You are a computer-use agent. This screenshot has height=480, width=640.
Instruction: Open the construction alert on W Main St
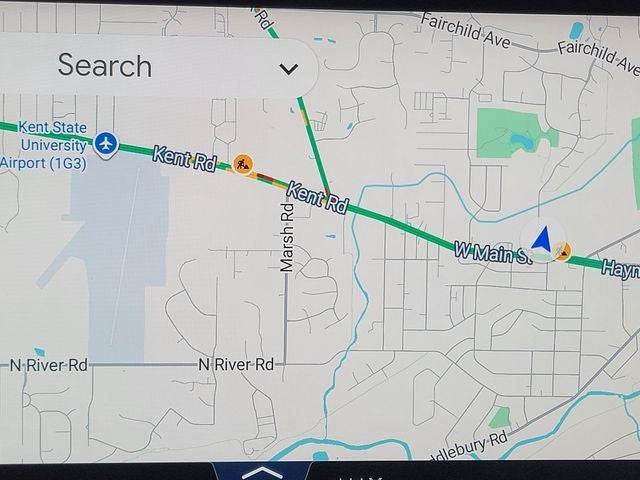(564, 251)
